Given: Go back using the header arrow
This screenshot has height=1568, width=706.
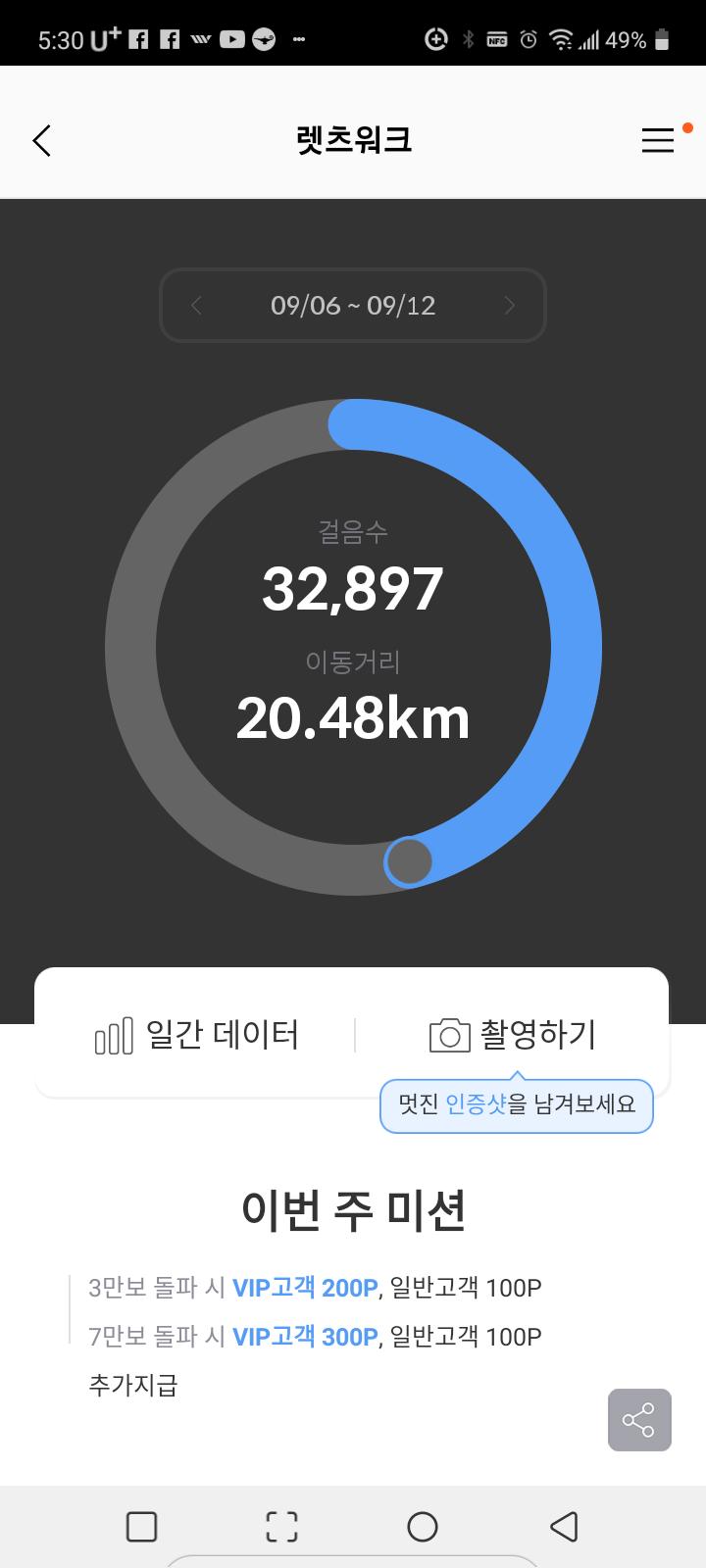Looking at the screenshot, I should point(41,141).
